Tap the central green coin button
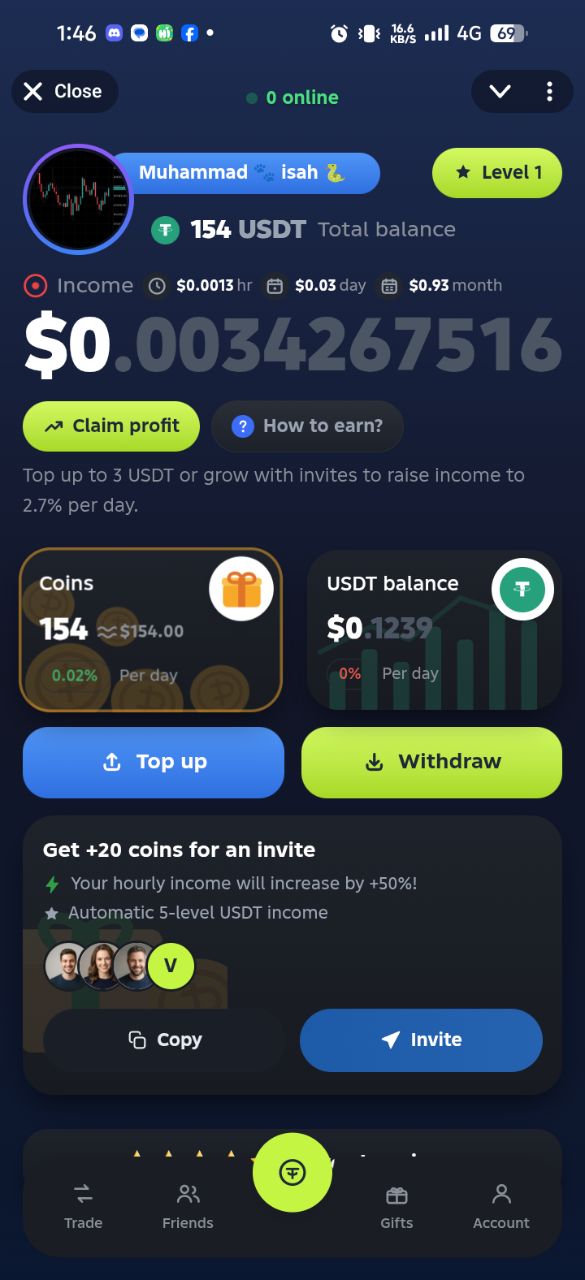The width and height of the screenshot is (585, 1280). tap(292, 1173)
